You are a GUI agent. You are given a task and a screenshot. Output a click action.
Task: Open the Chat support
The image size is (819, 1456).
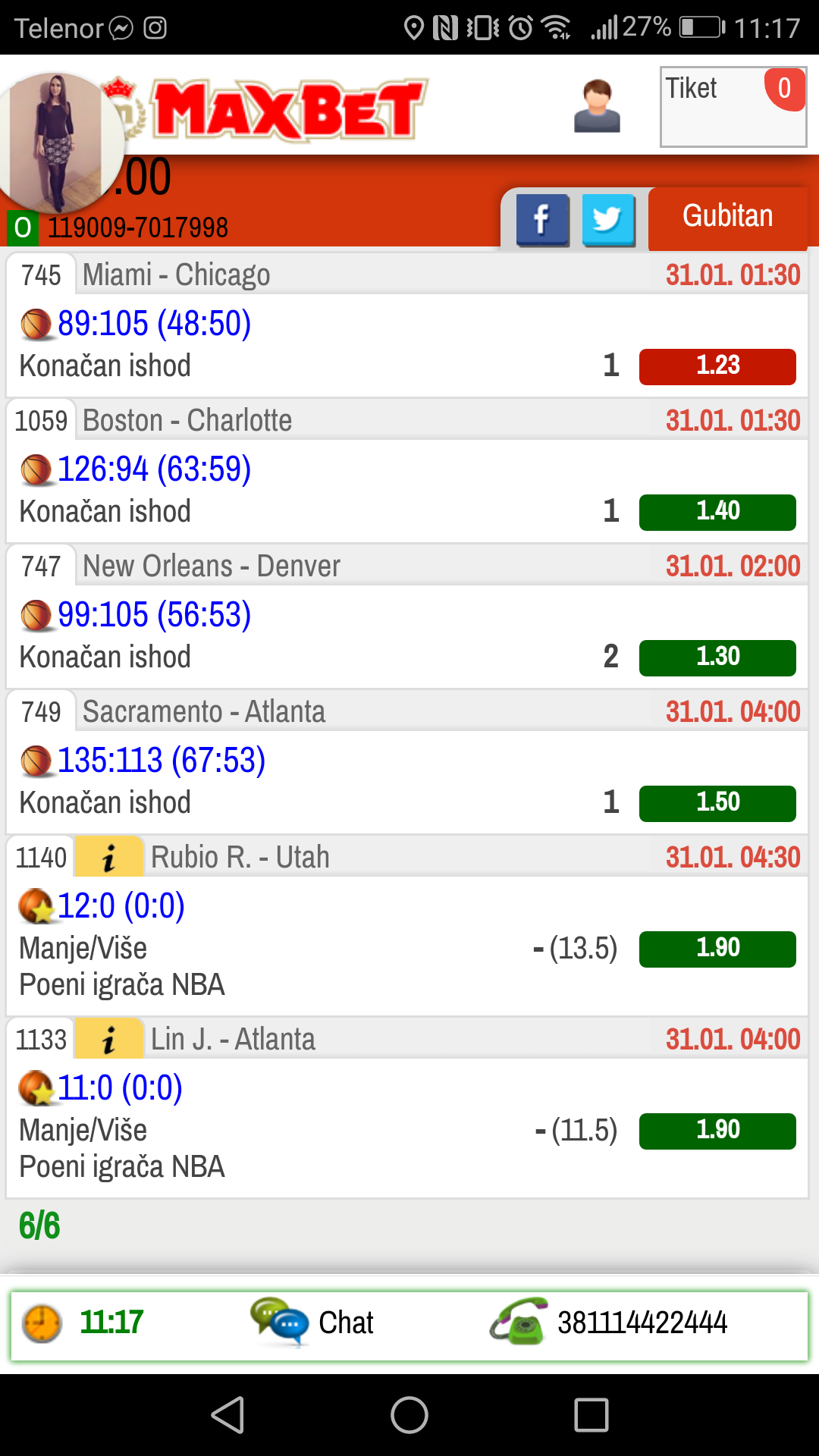(x=312, y=1323)
